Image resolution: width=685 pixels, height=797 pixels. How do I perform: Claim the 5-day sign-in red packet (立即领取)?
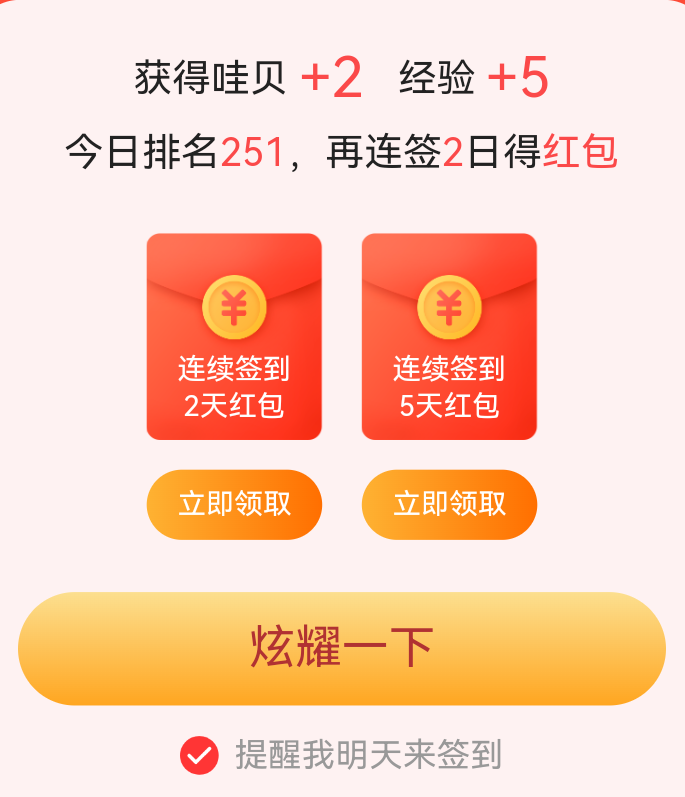449,504
